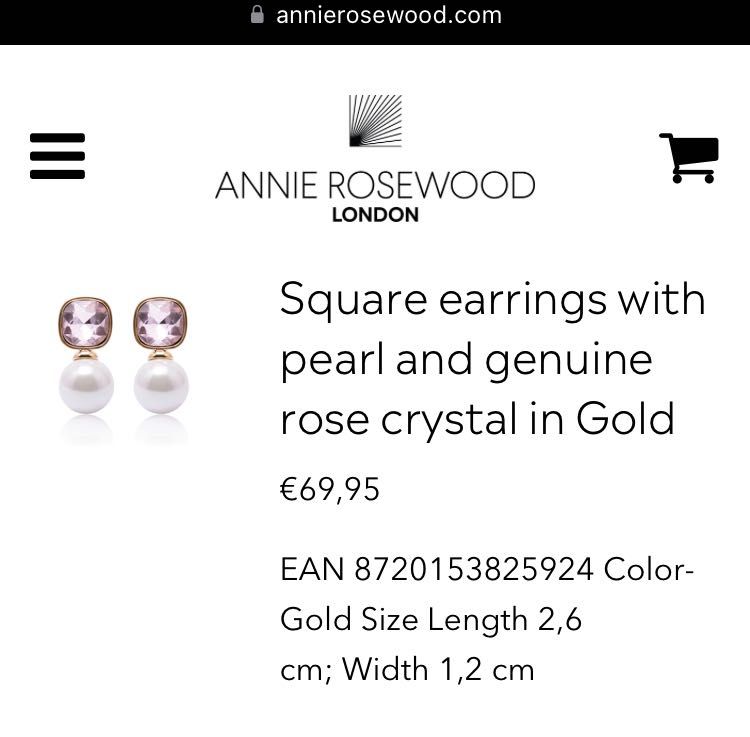Tap the Annie Rosewood London logo
This screenshot has width=750, height=737.
[375, 158]
